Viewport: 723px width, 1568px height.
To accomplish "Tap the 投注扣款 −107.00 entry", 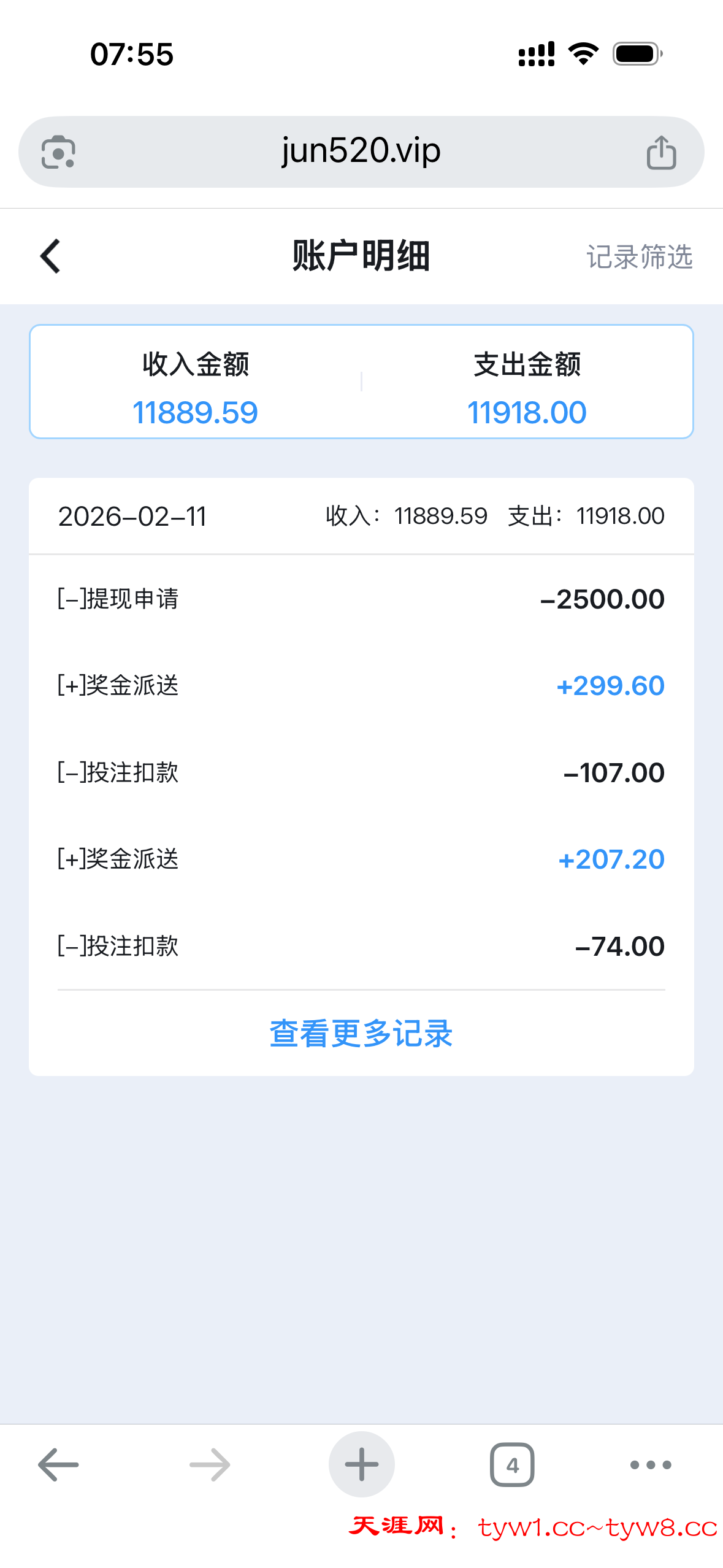I will click(x=361, y=773).
